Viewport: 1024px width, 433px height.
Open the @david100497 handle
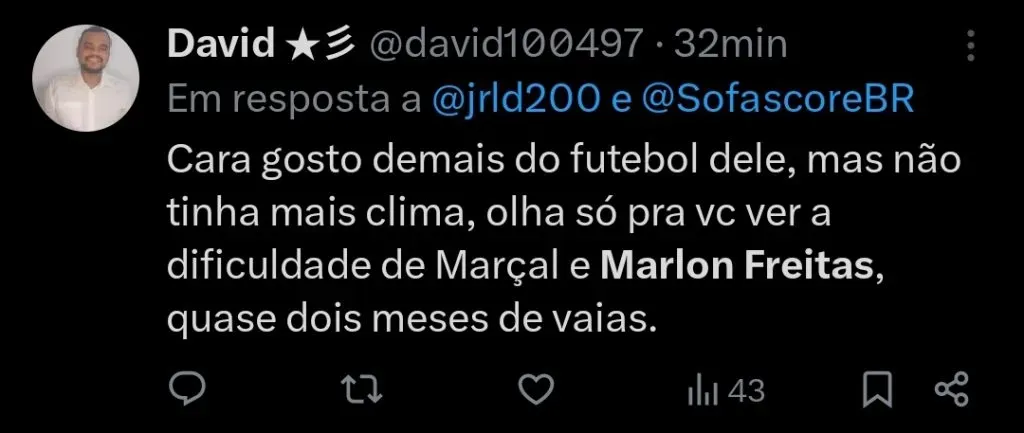[506, 44]
